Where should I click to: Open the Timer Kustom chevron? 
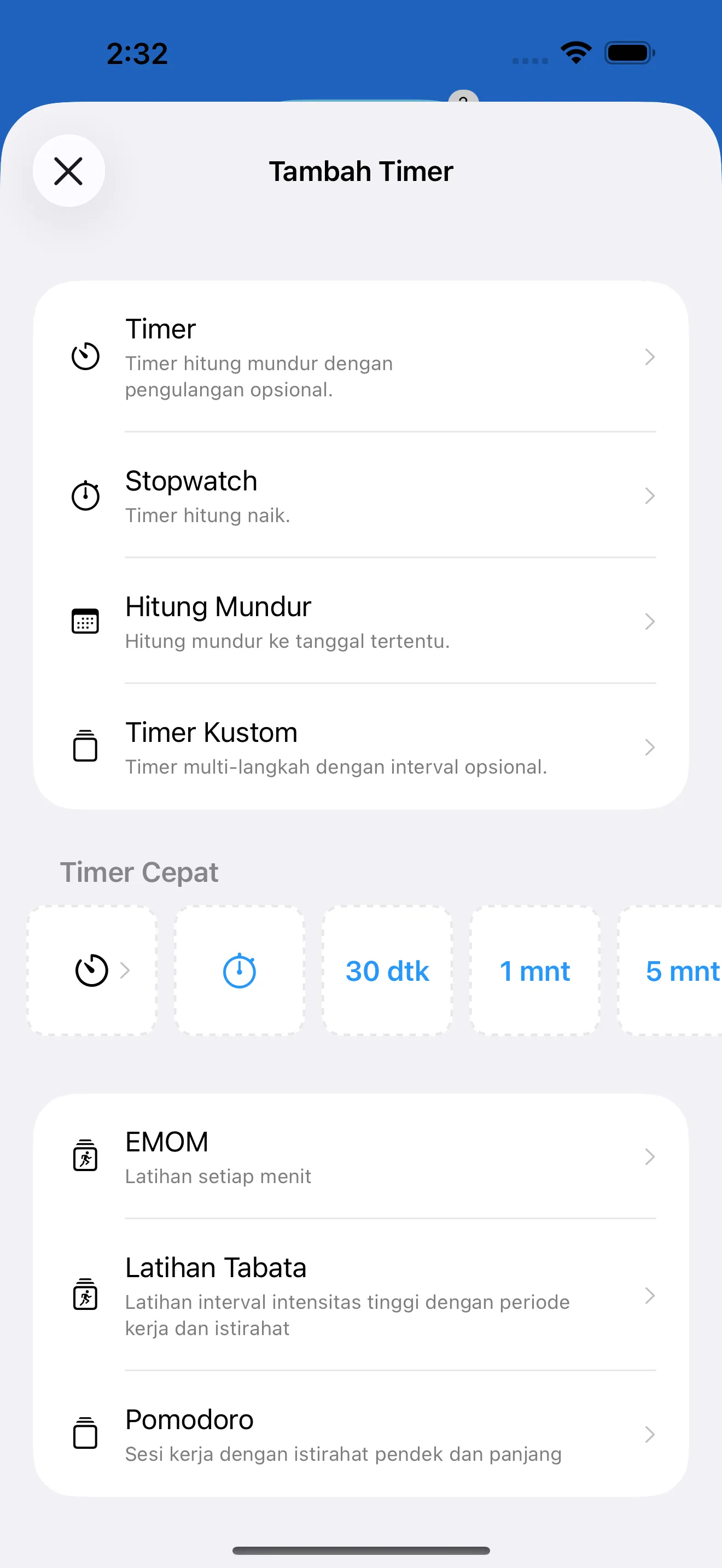tap(650, 747)
